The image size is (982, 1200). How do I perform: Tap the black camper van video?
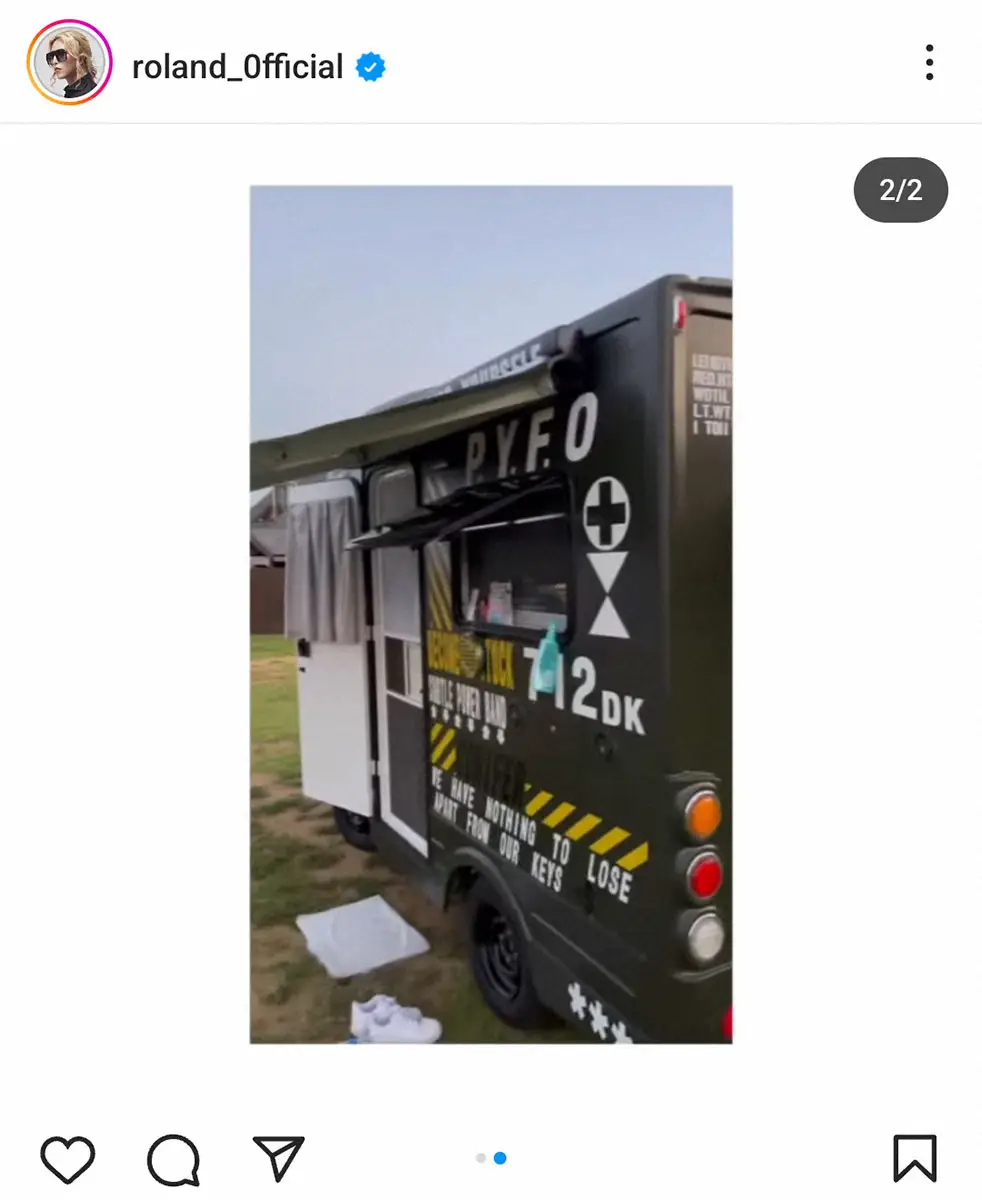point(491,614)
